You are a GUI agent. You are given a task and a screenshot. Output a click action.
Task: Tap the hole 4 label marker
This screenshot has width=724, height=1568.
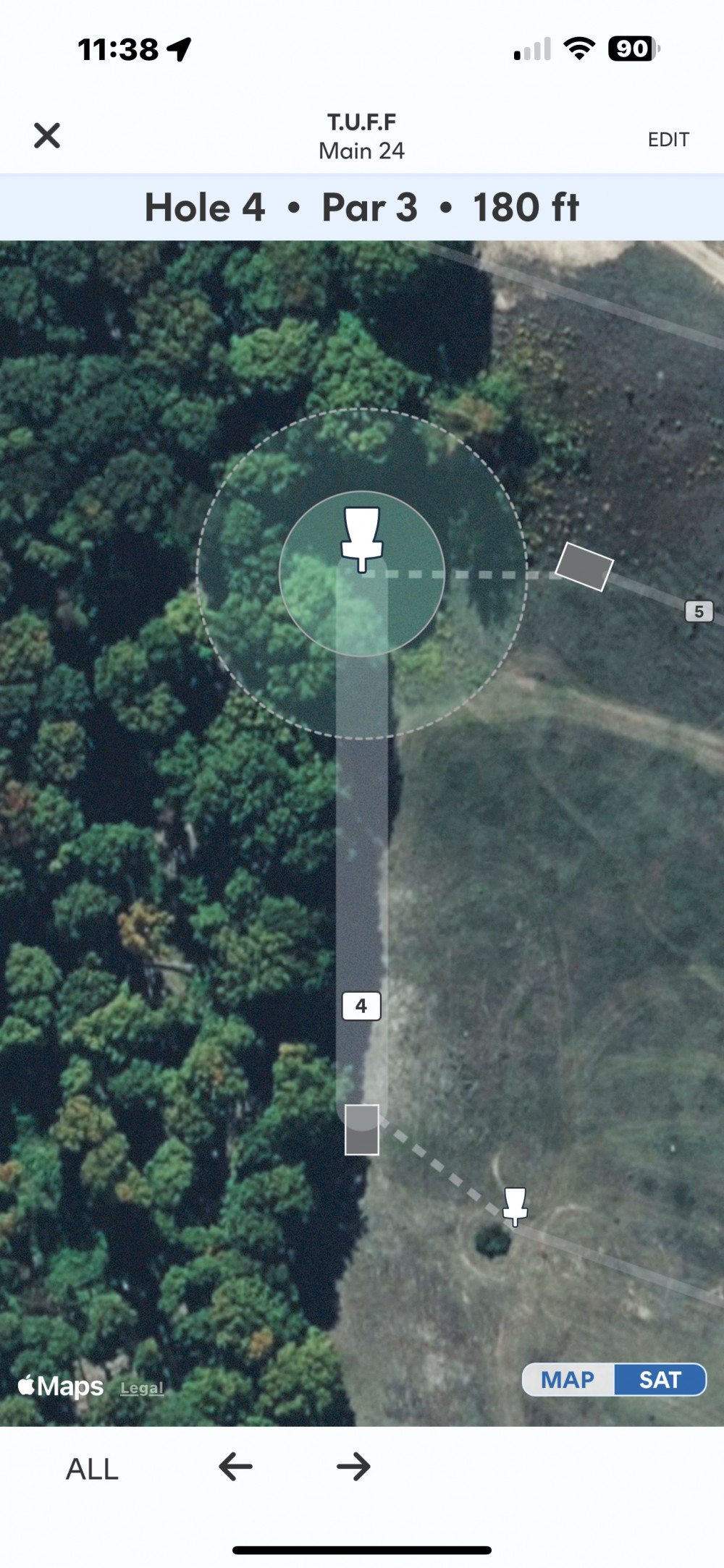(361, 1006)
